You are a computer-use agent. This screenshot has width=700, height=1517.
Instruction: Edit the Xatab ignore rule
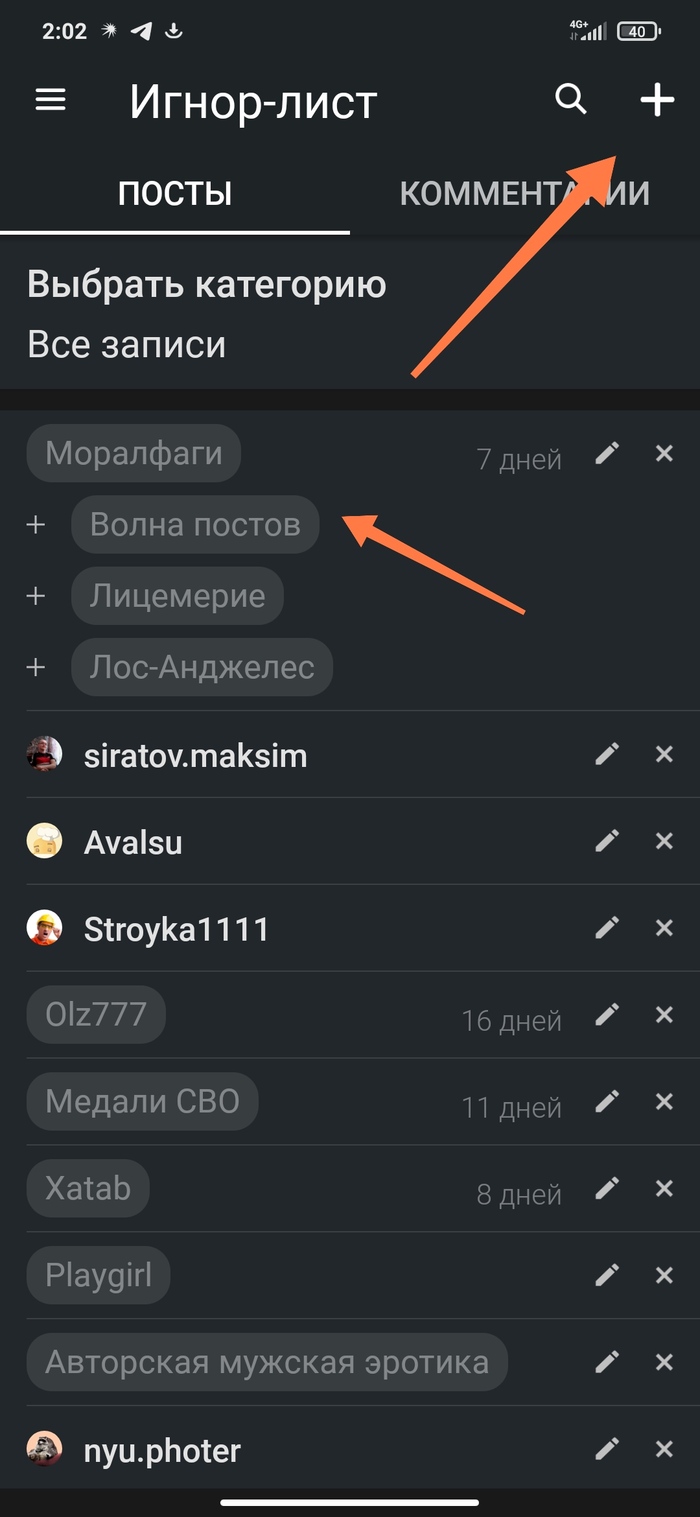[x=607, y=1189]
